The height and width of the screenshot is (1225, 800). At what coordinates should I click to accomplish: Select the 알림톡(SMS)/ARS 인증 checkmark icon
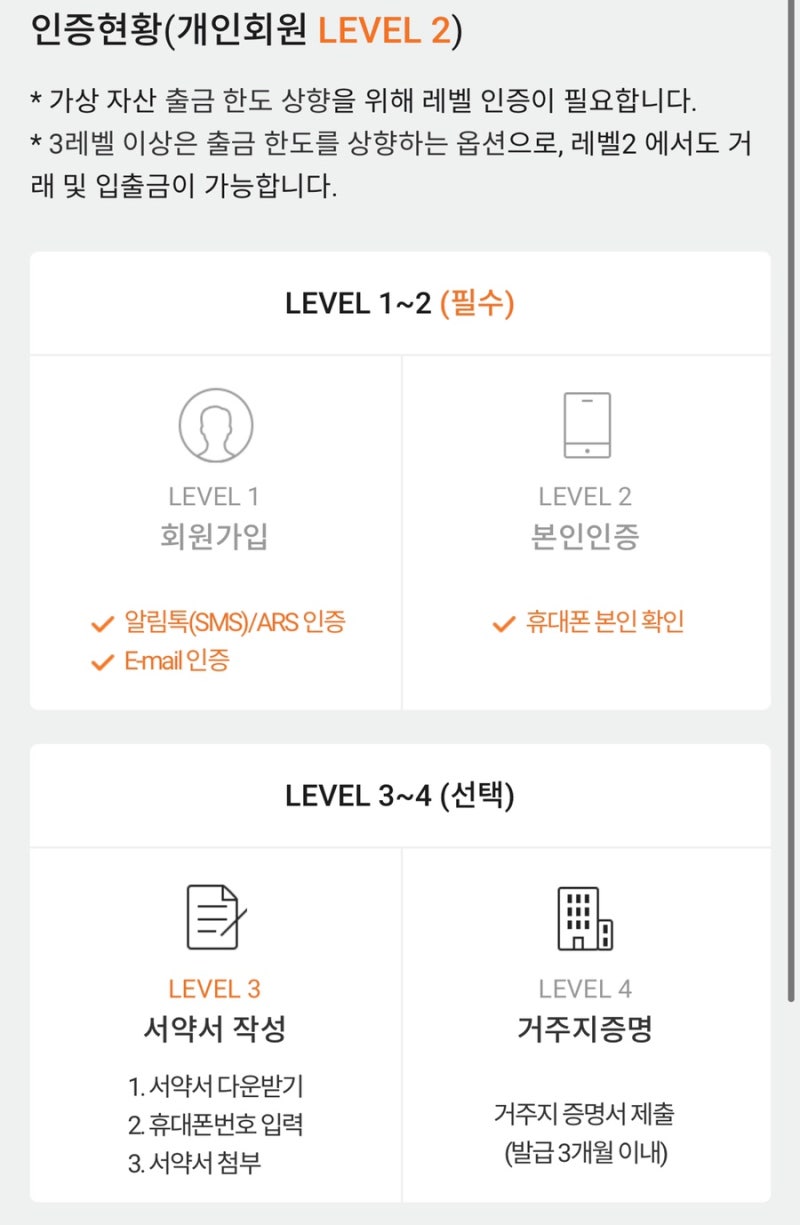101,622
